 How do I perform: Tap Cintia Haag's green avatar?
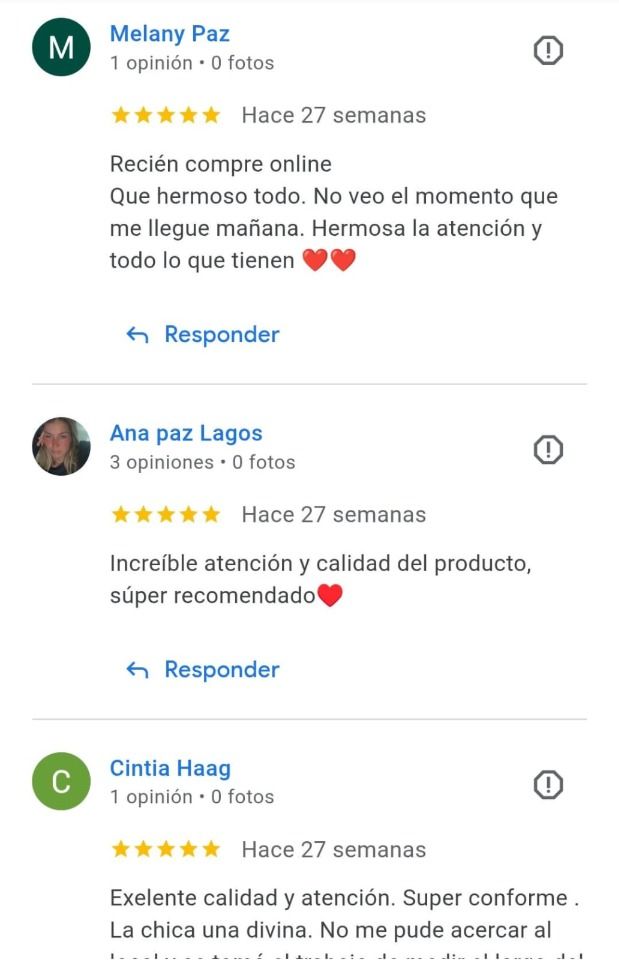click(x=62, y=781)
